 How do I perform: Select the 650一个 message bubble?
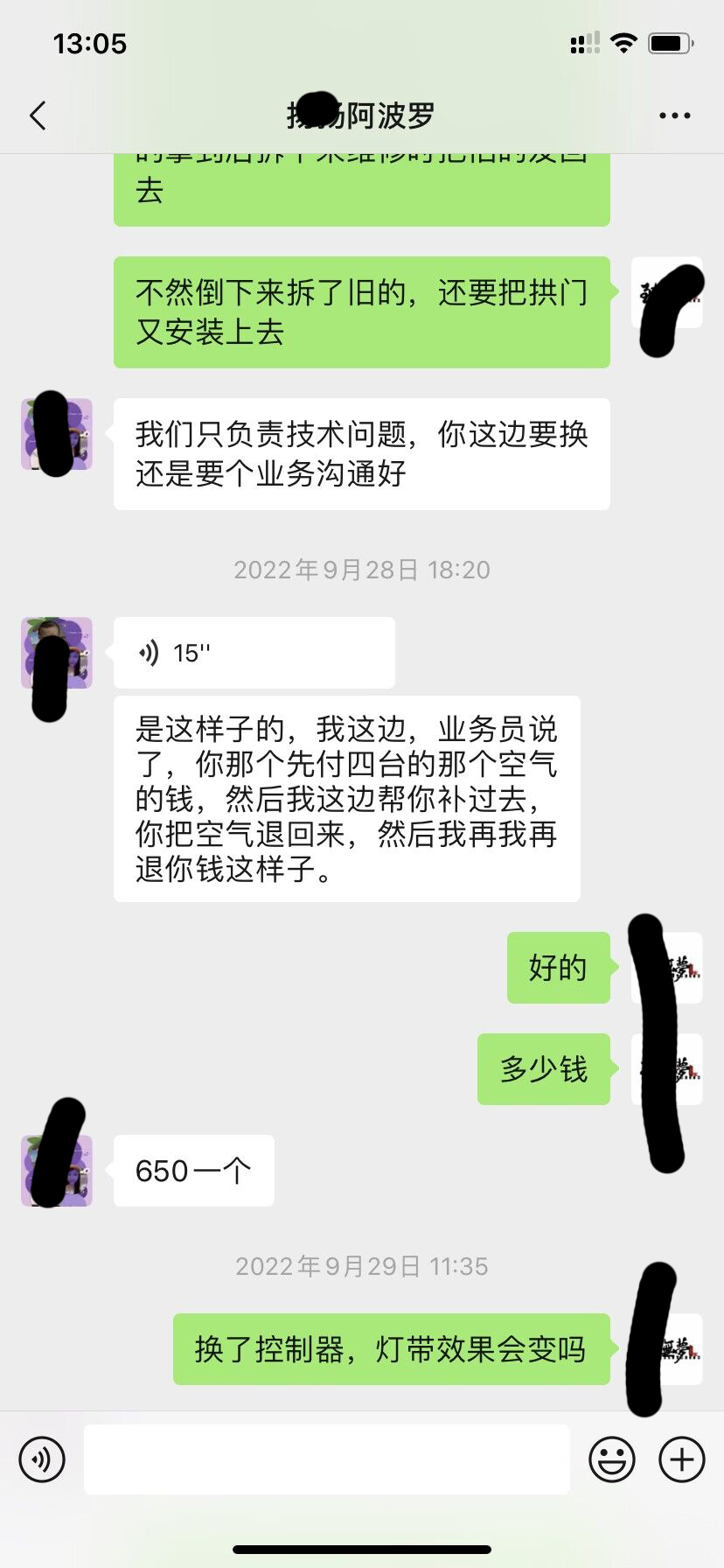coord(193,1170)
